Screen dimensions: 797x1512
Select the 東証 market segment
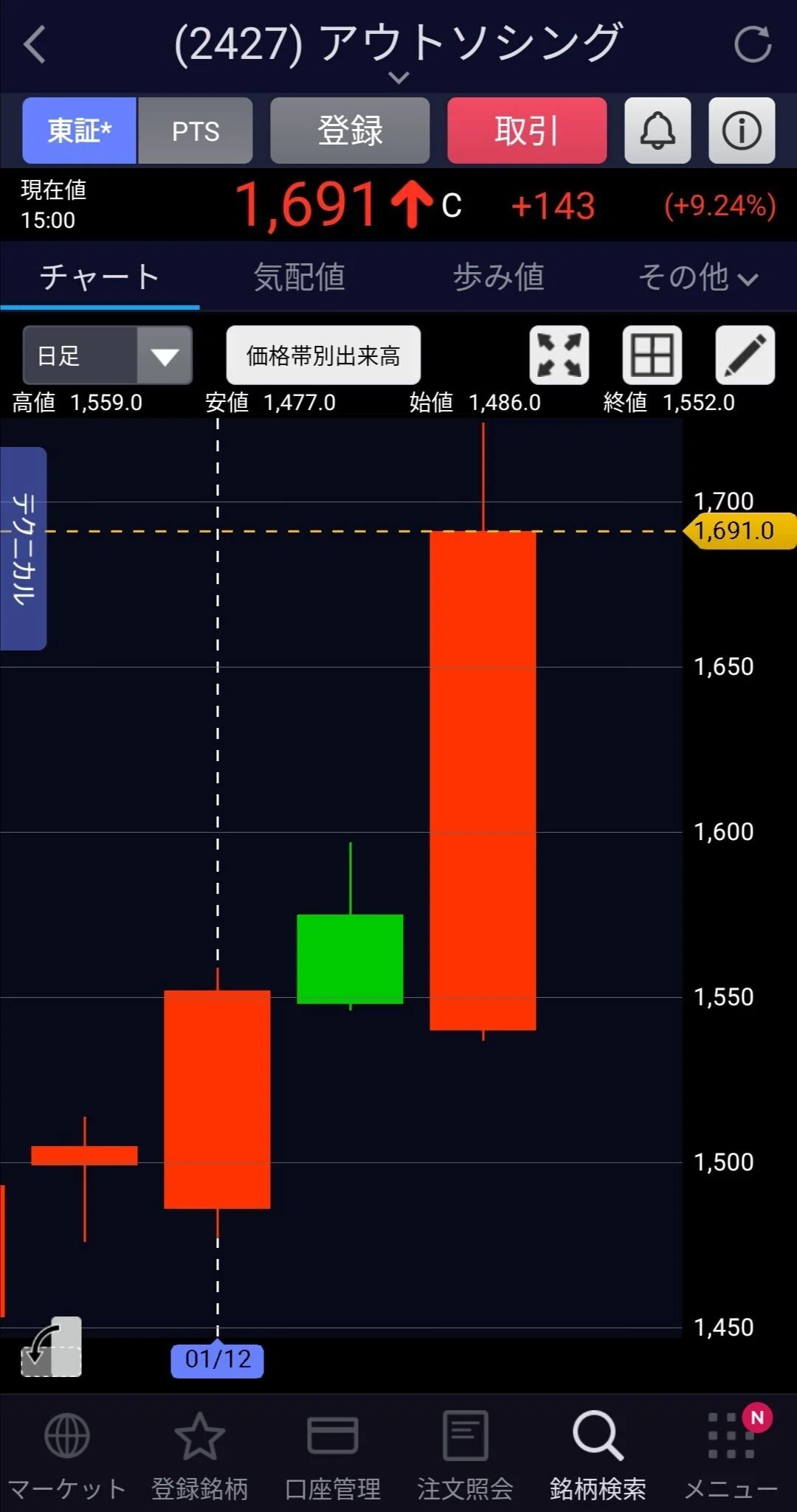pyautogui.click(x=79, y=131)
